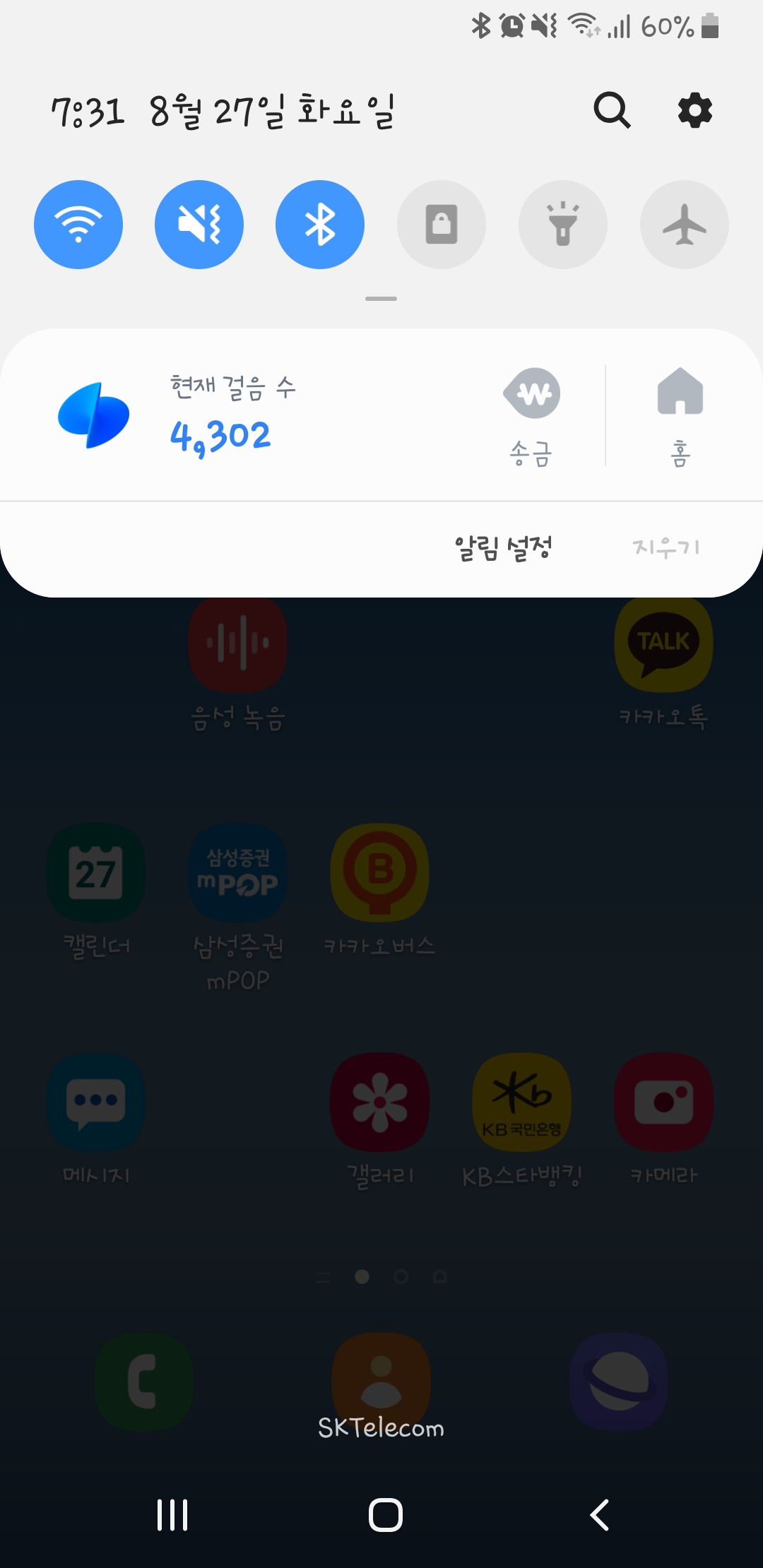763x1568 pixels.
Task: Enable airplane mode
Action: [684, 225]
